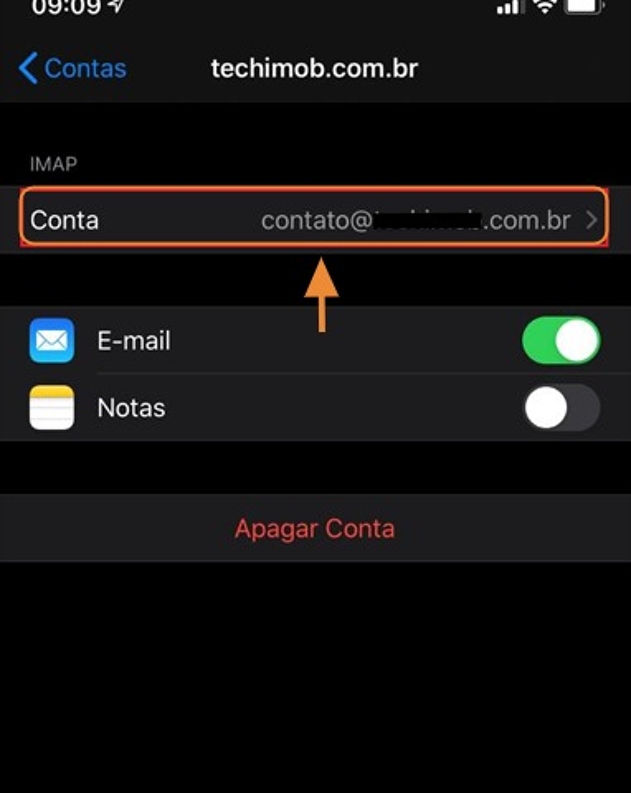
Task: Go back to Contas
Action: point(72,69)
